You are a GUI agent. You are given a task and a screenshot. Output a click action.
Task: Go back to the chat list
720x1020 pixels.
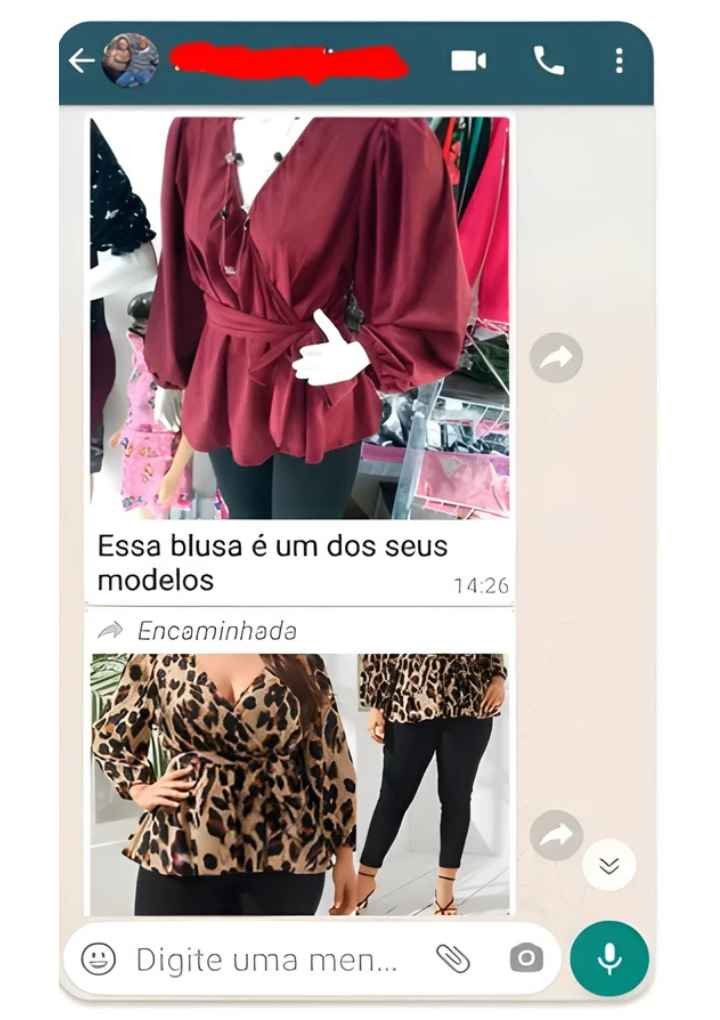coord(81,61)
